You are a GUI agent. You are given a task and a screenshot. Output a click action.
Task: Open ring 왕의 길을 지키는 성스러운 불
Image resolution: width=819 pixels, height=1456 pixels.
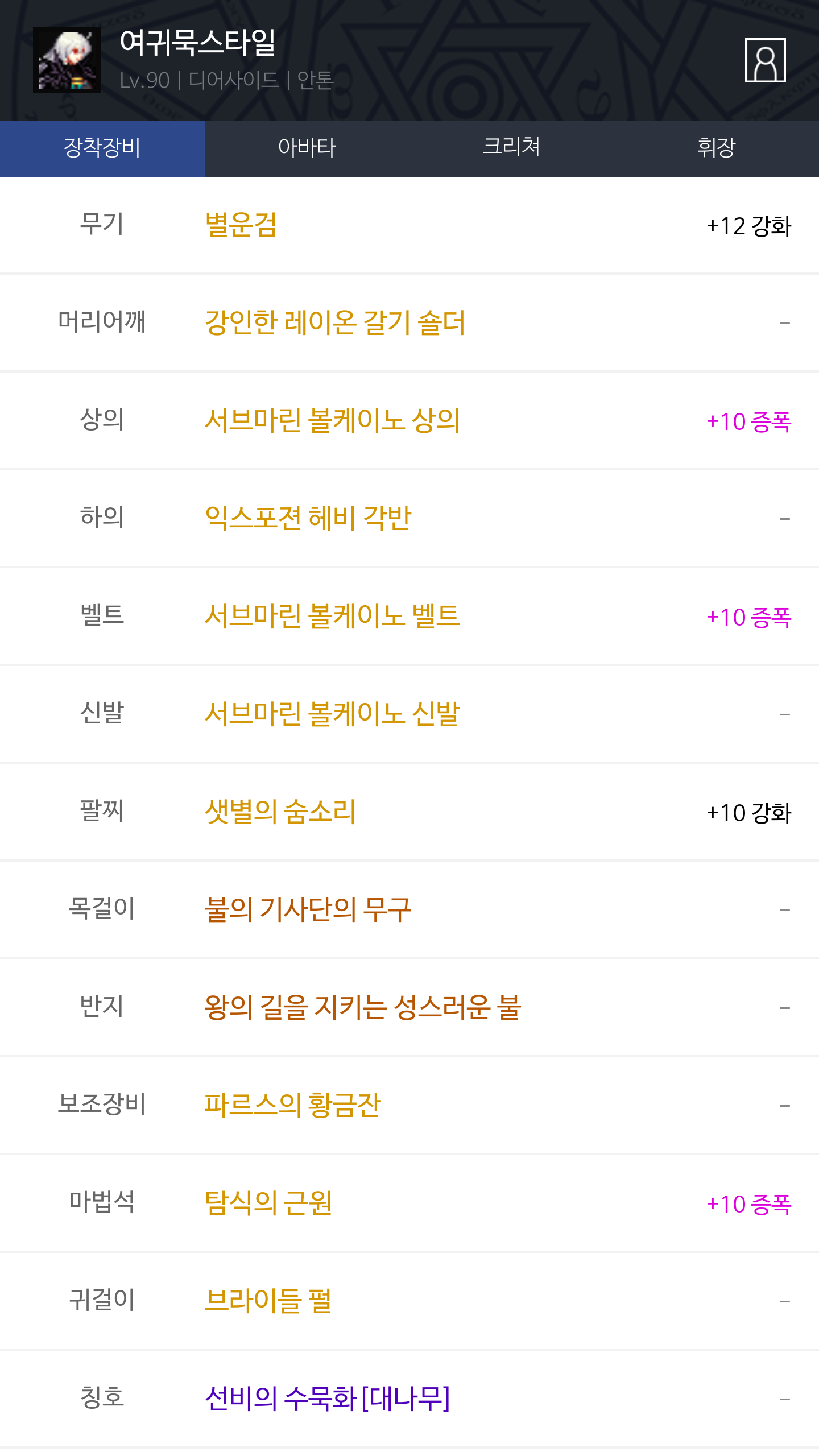pos(363,1007)
